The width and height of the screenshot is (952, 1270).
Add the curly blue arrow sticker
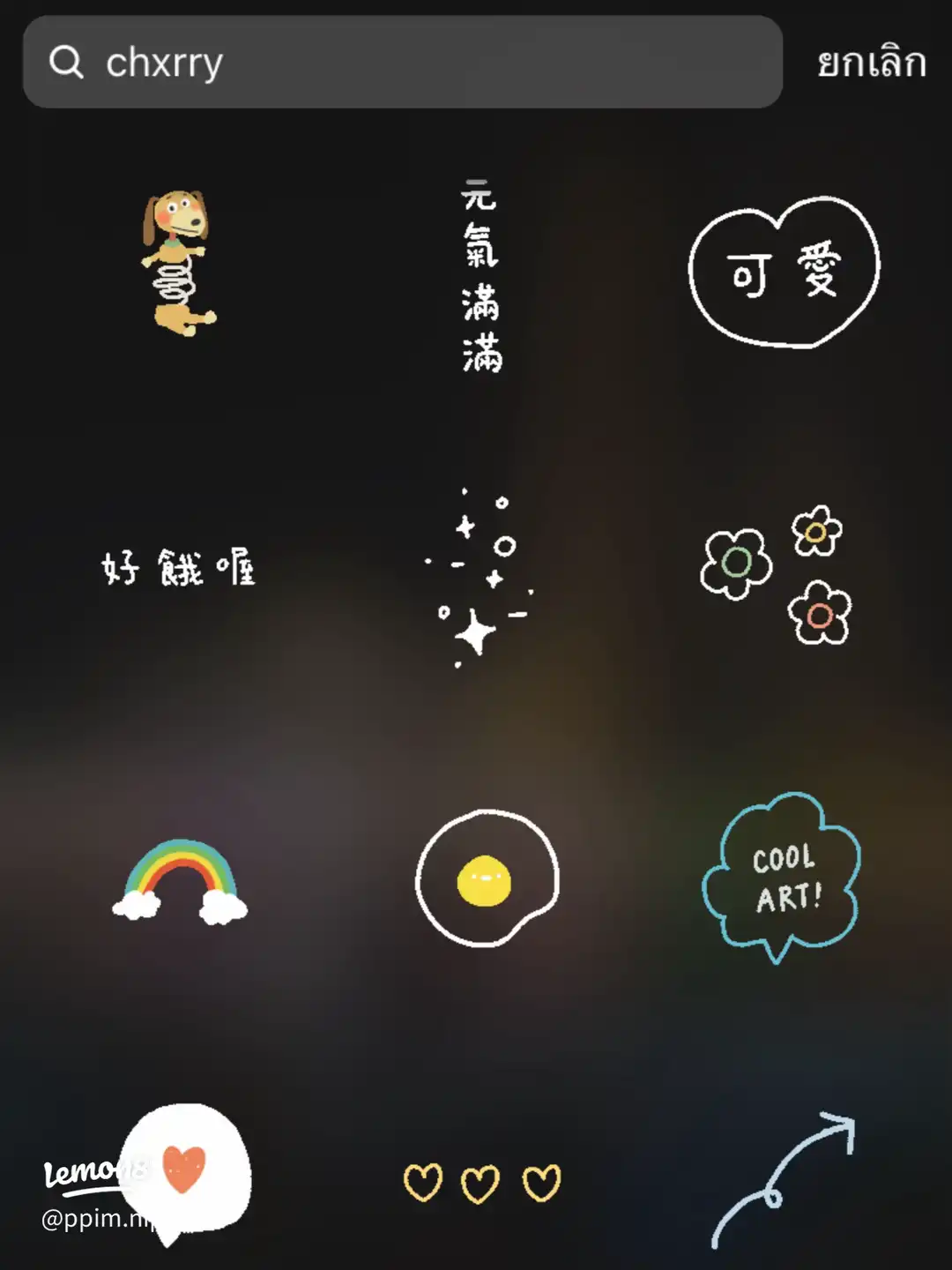click(x=783, y=1179)
